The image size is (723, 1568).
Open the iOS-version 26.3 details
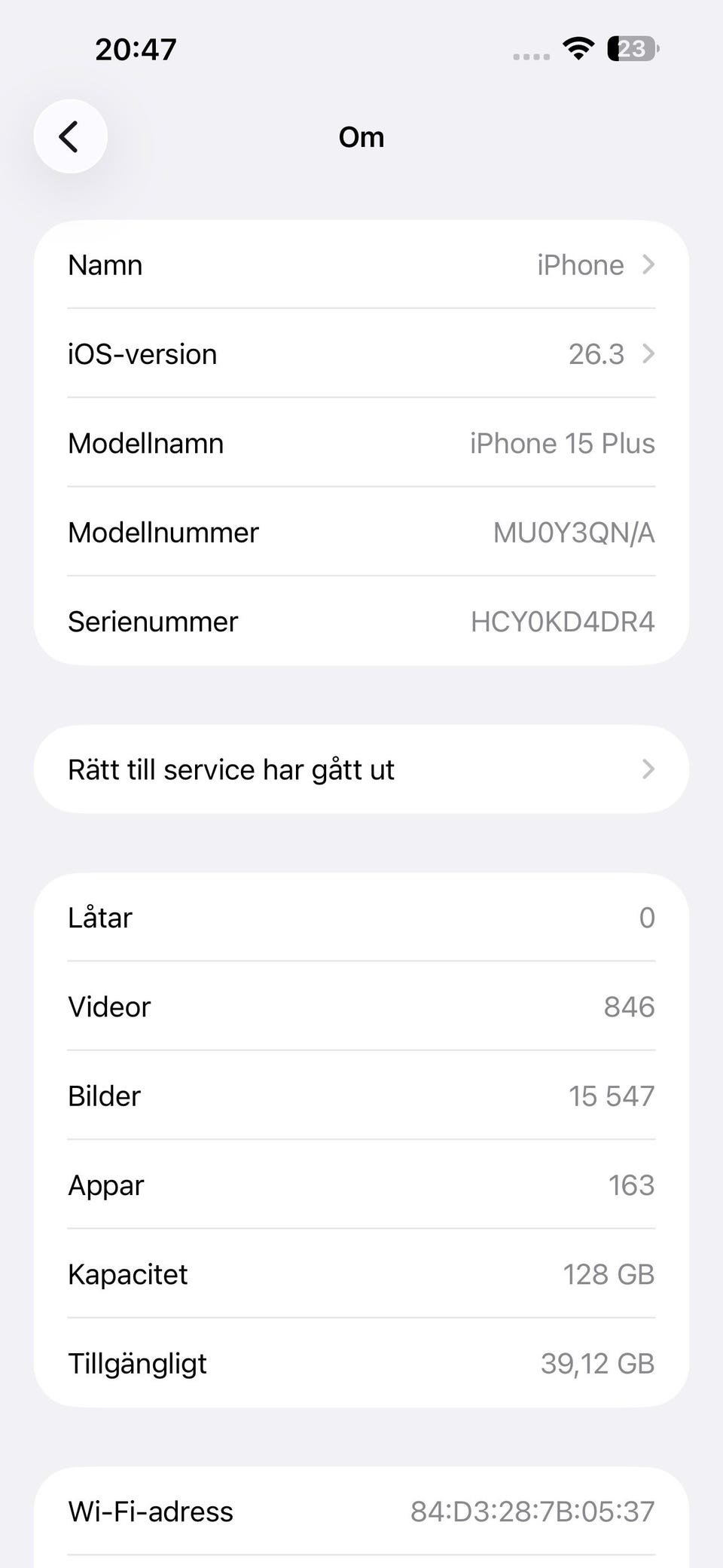(x=361, y=353)
